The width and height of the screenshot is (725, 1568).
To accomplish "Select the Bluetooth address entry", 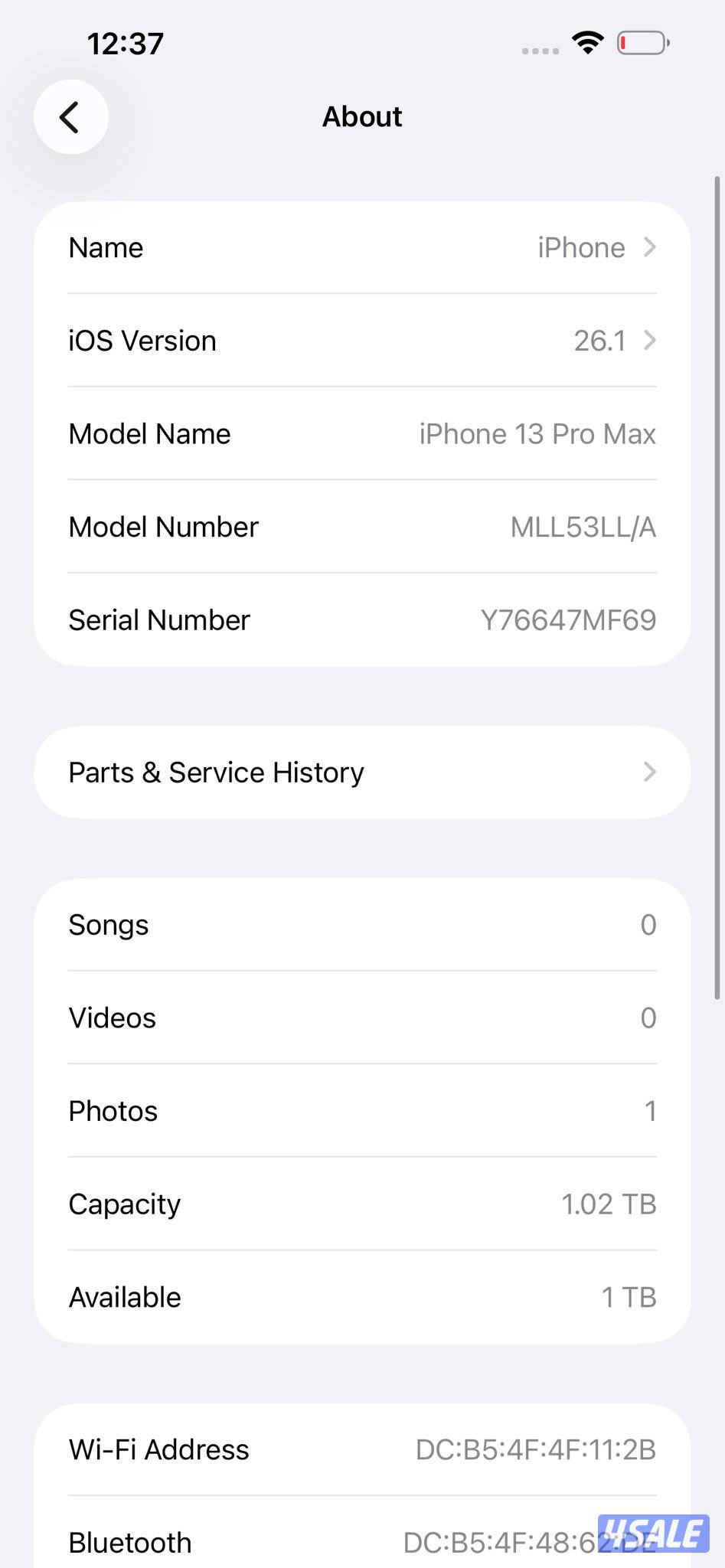I will pyautogui.click(x=362, y=1542).
